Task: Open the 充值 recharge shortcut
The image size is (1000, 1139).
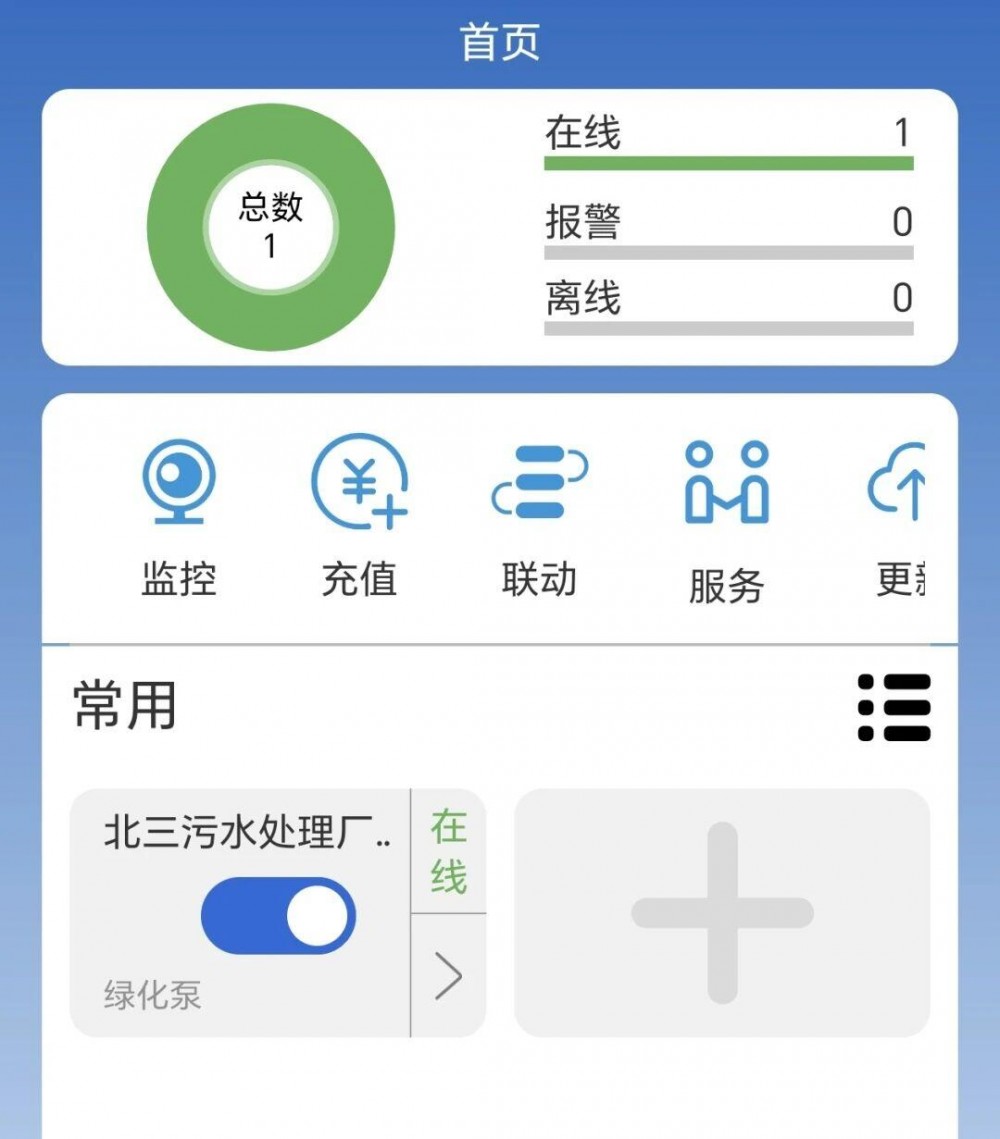Action: pos(359,516)
